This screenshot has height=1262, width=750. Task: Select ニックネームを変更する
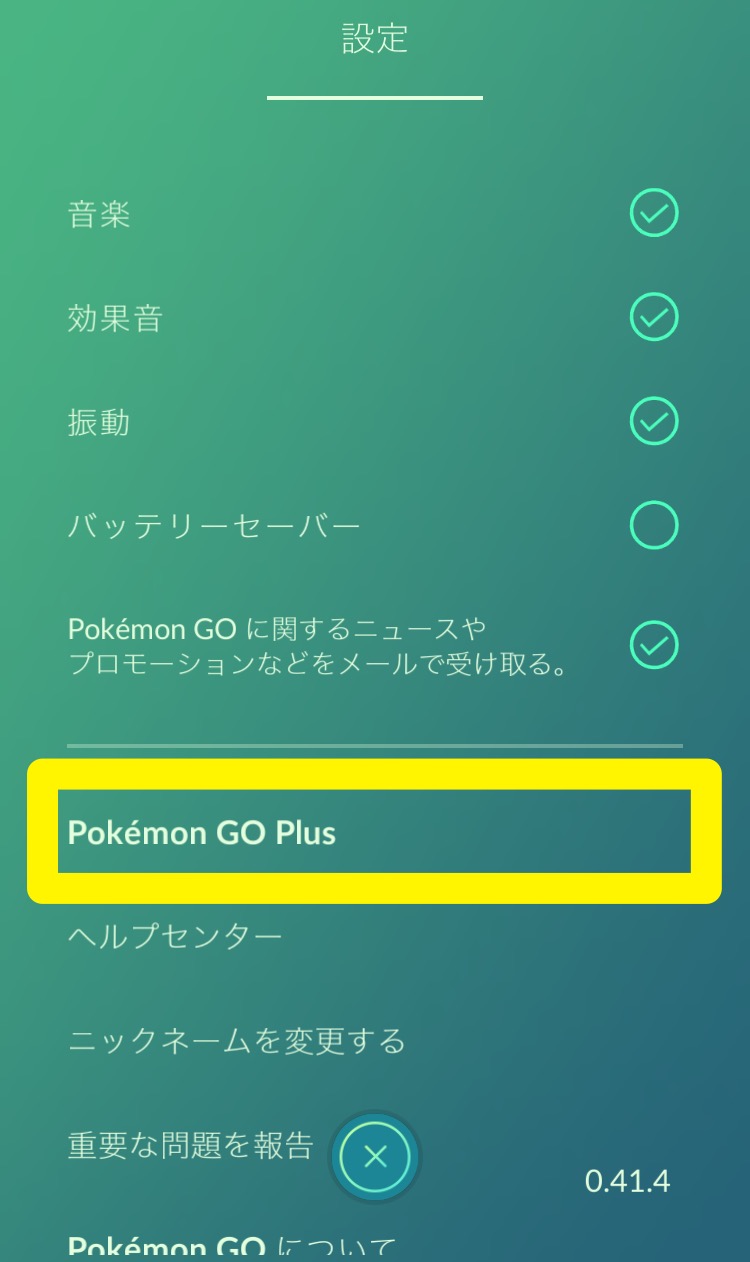click(237, 1041)
